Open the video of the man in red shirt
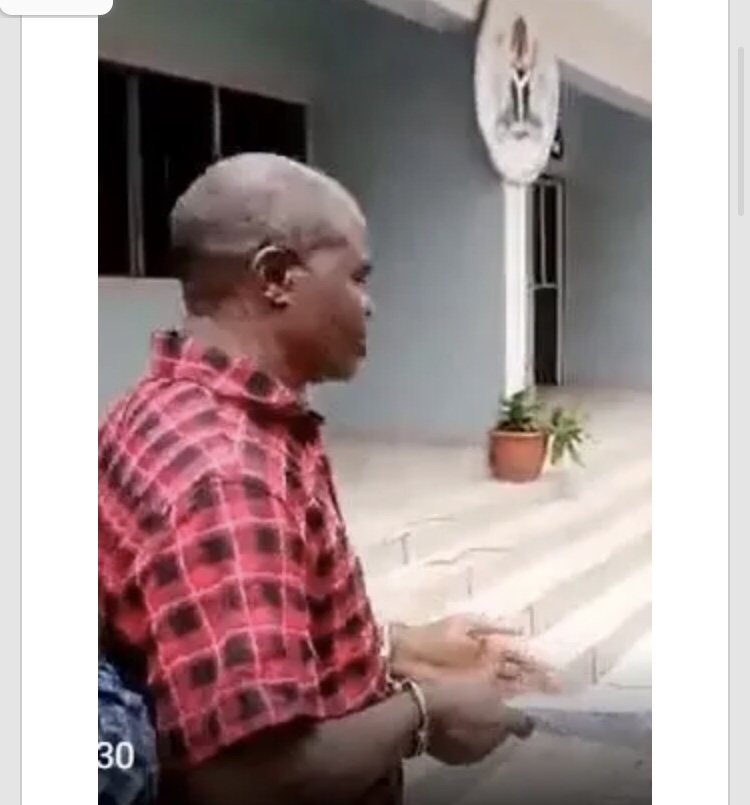The width and height of the screenshot is (750, 805). pos(375,400)
